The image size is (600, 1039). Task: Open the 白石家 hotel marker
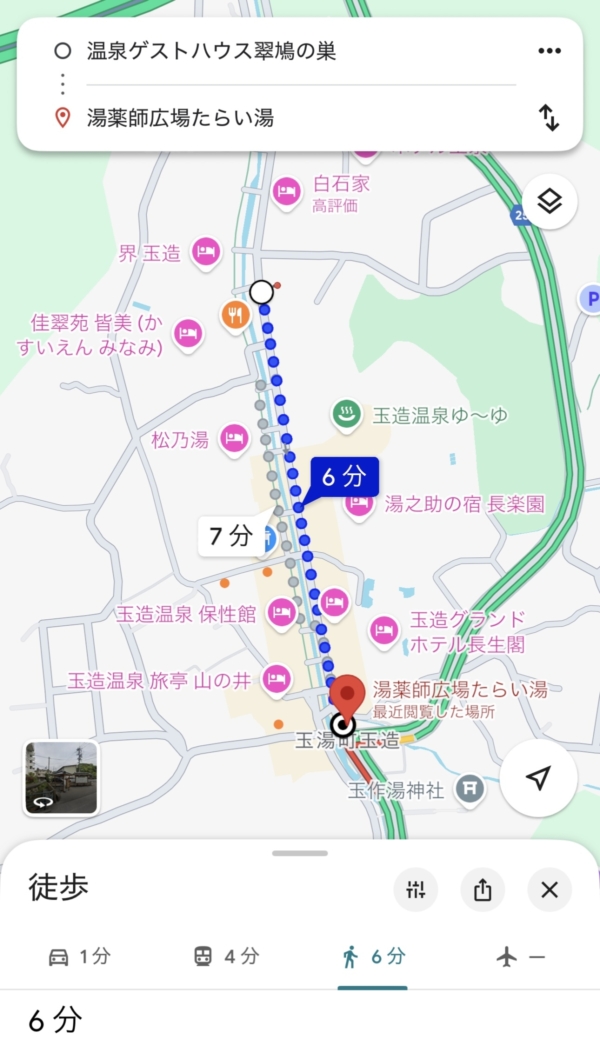coord(288,191)
